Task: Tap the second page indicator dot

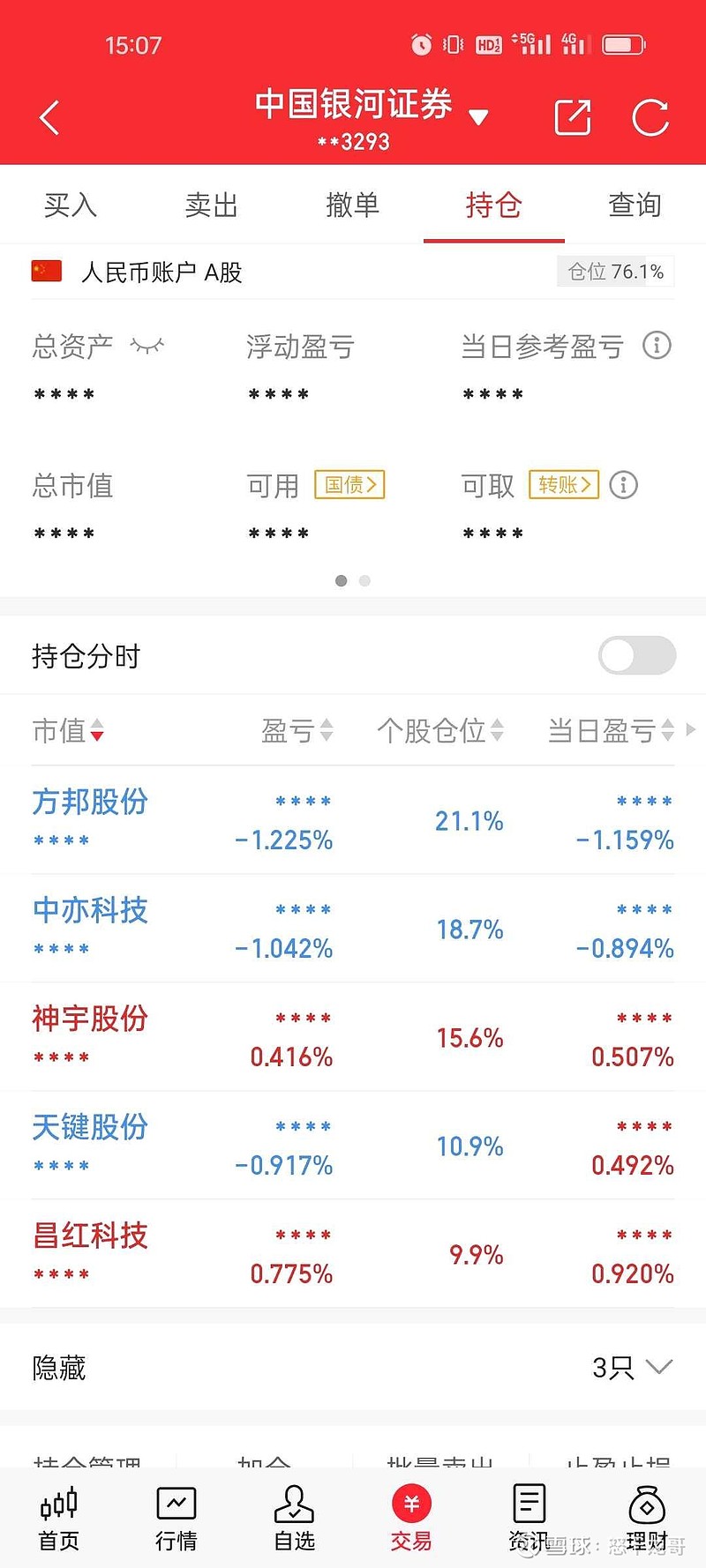Action: (x=364, y=581)
